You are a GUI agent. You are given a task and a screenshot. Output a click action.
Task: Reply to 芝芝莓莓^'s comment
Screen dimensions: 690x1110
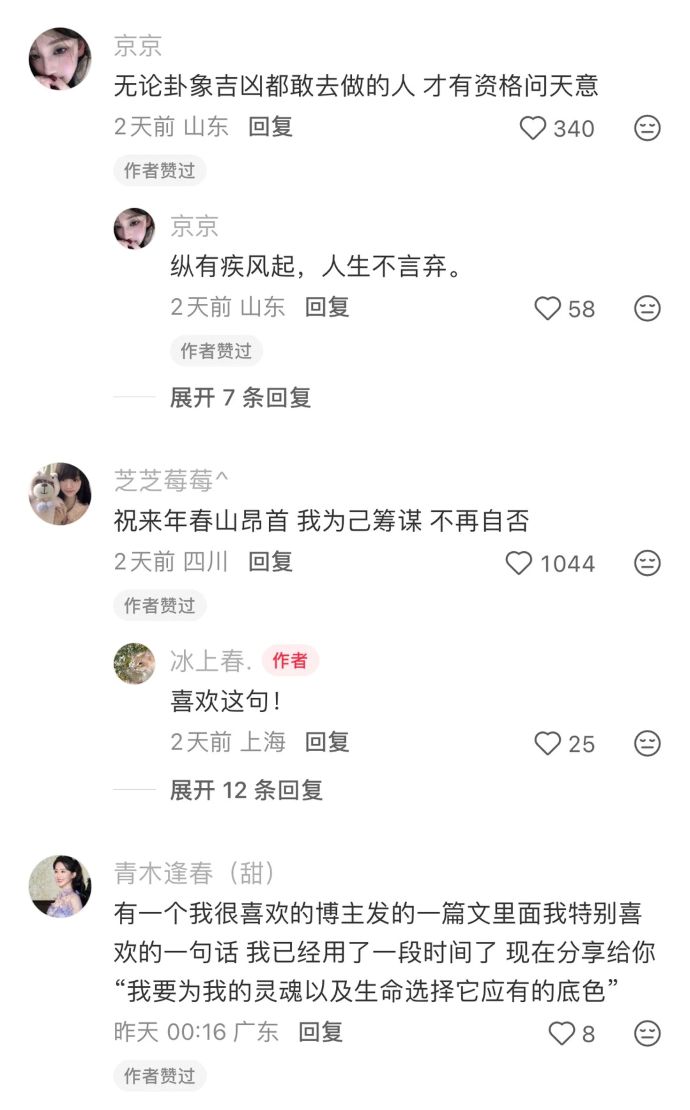click(x=270, y=562)
